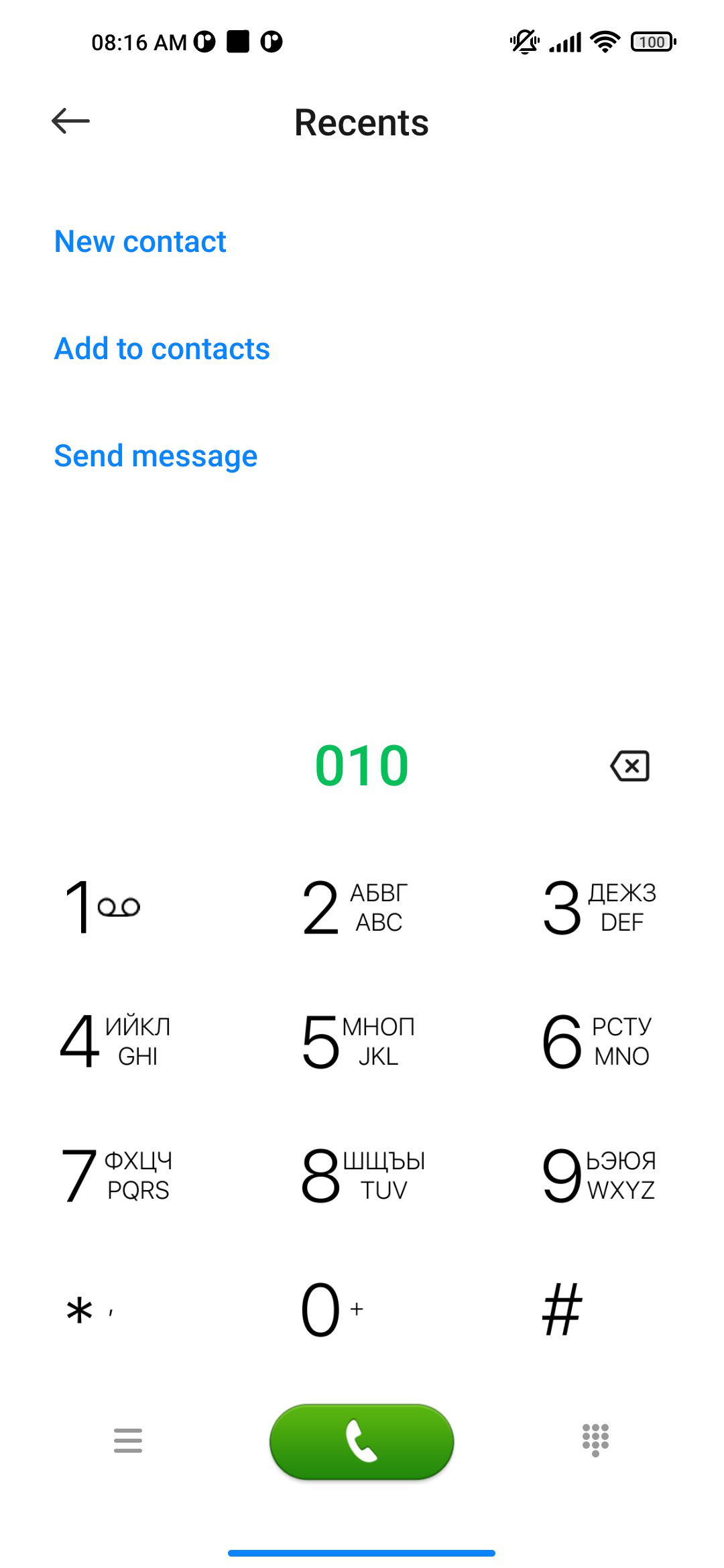Tap the star key
The width and height of the screenshot is (724, 1568).
pos(84,1310)
